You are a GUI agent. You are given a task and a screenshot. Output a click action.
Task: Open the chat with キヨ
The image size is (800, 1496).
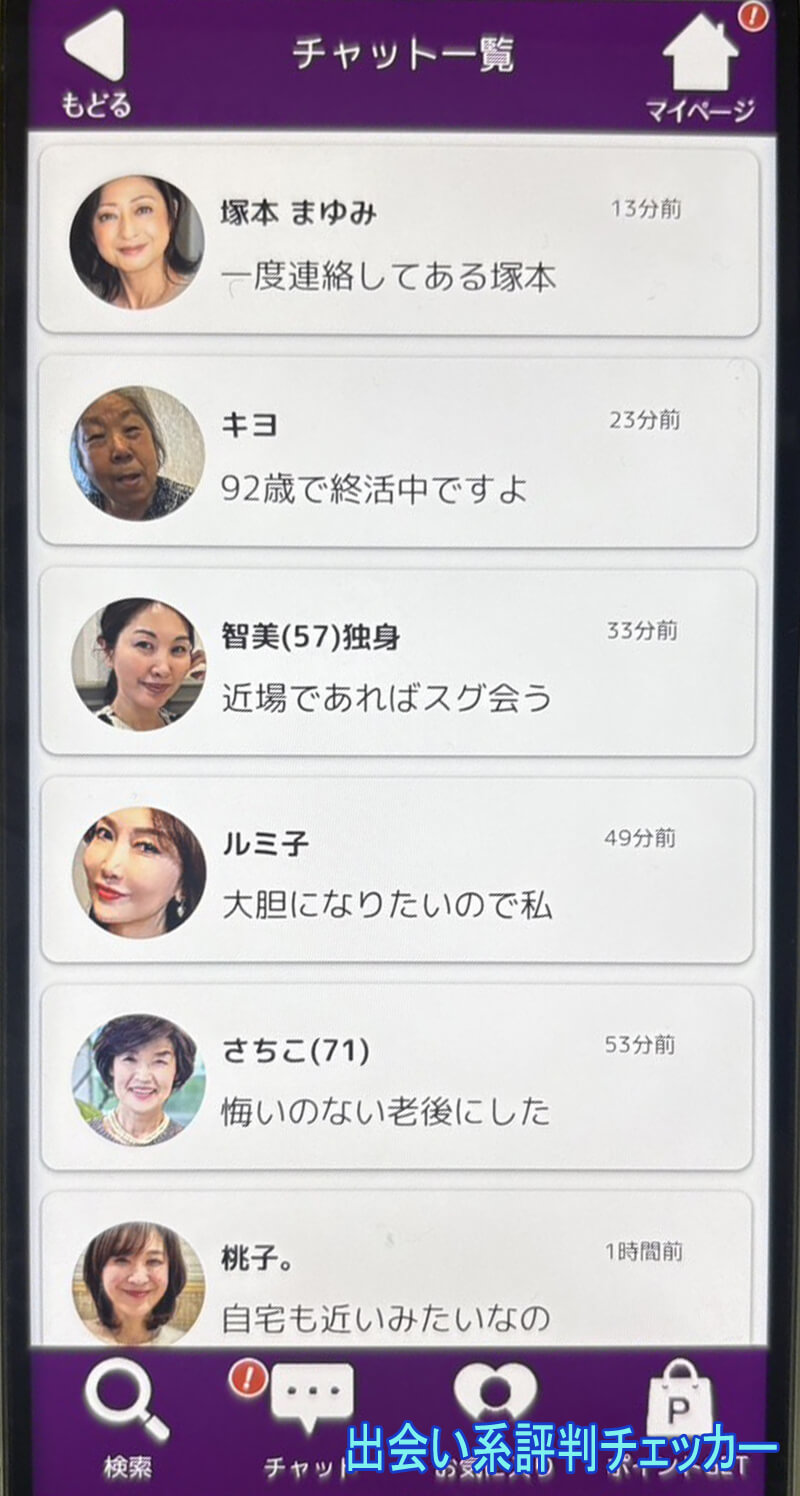tap(398, 452)
